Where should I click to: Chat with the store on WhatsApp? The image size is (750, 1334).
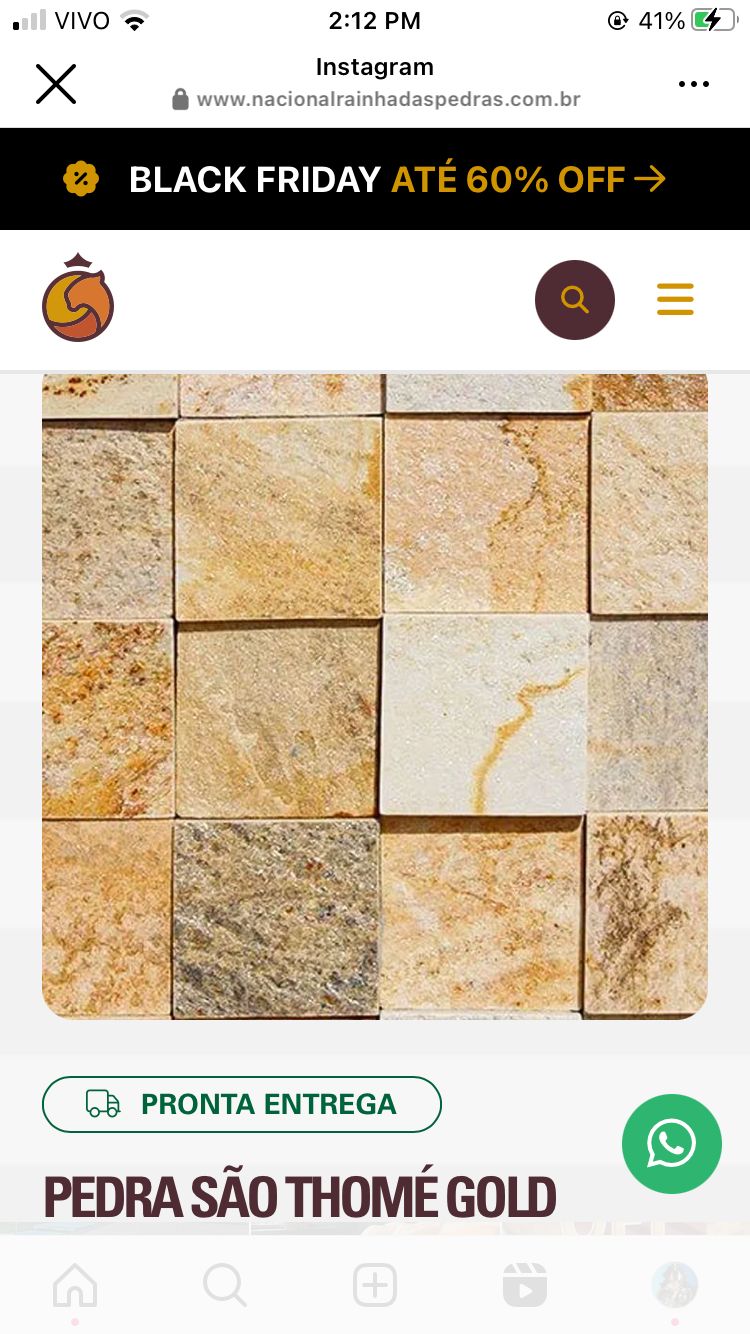point(671,1144)
